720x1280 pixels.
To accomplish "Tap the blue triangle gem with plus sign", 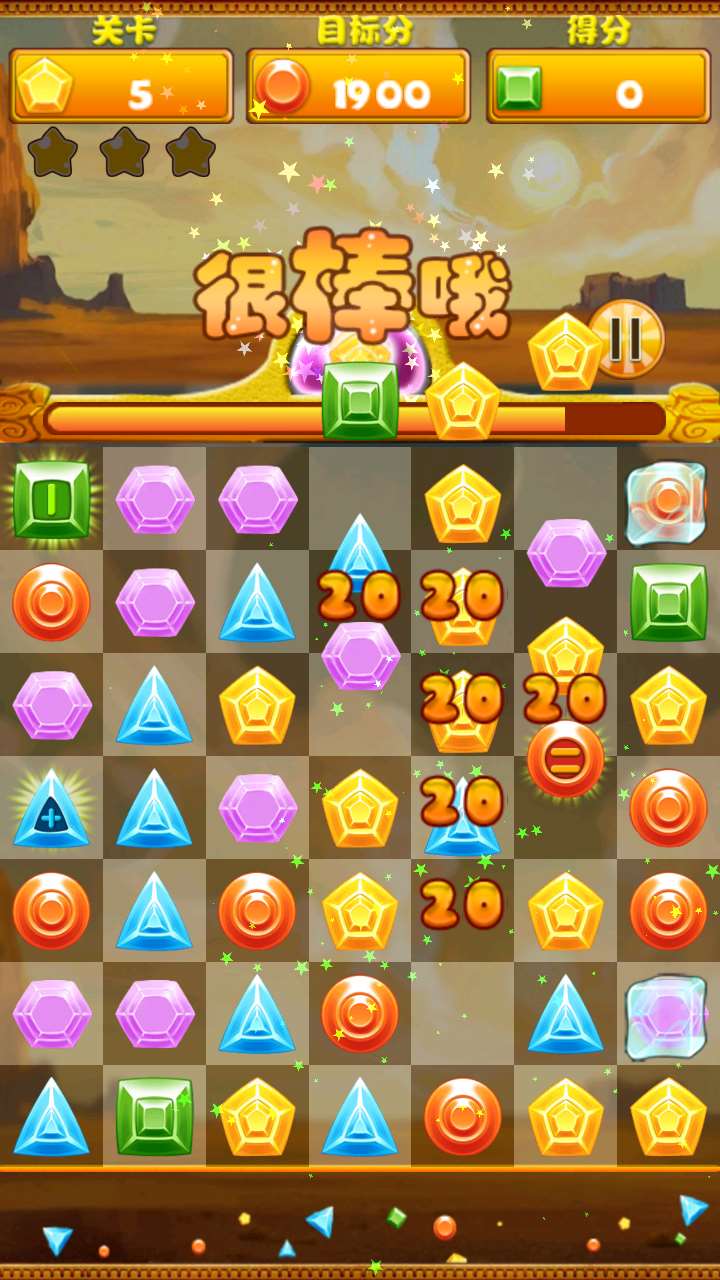I will click(x=51, y=808).
